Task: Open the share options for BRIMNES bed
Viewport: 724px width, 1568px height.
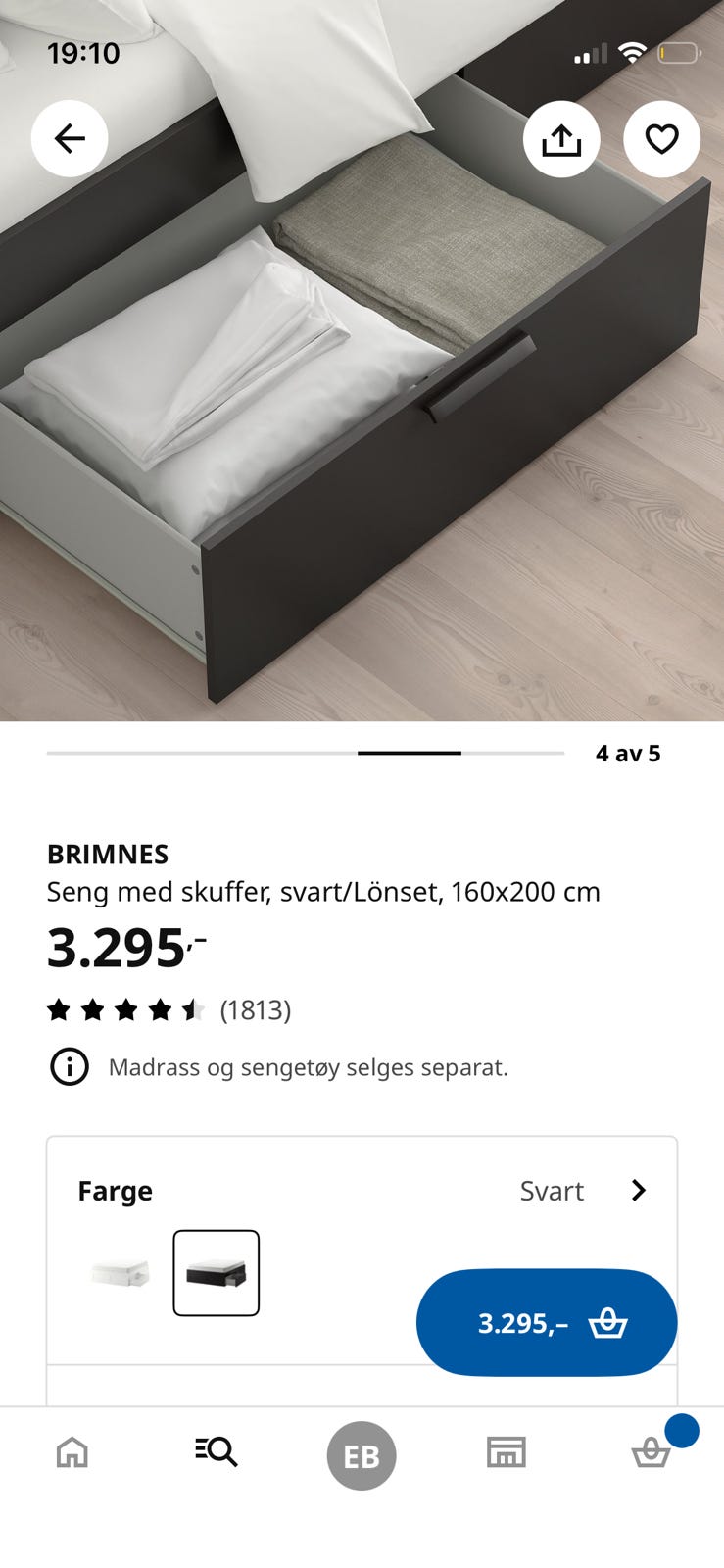Action: [561, 138]
